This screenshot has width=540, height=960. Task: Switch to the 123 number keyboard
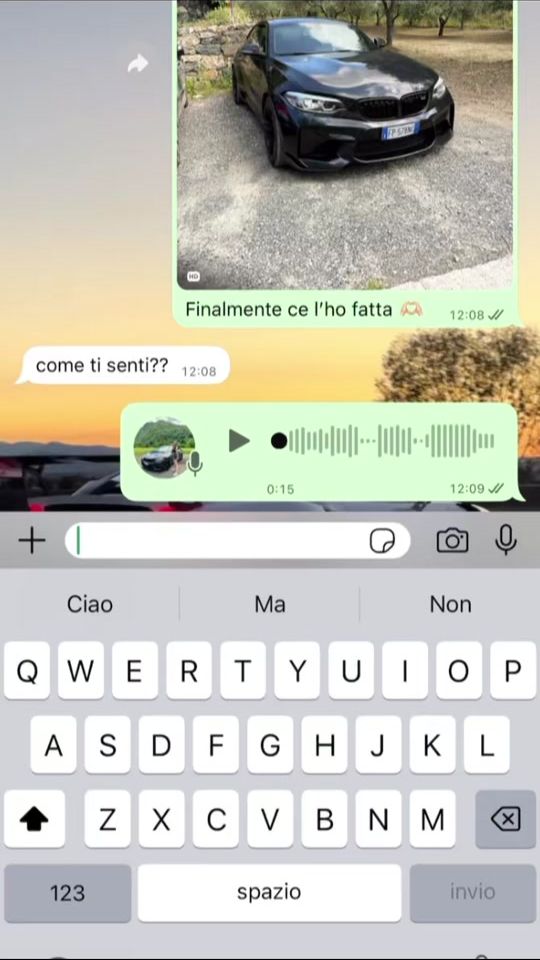(x=67, y=893)
